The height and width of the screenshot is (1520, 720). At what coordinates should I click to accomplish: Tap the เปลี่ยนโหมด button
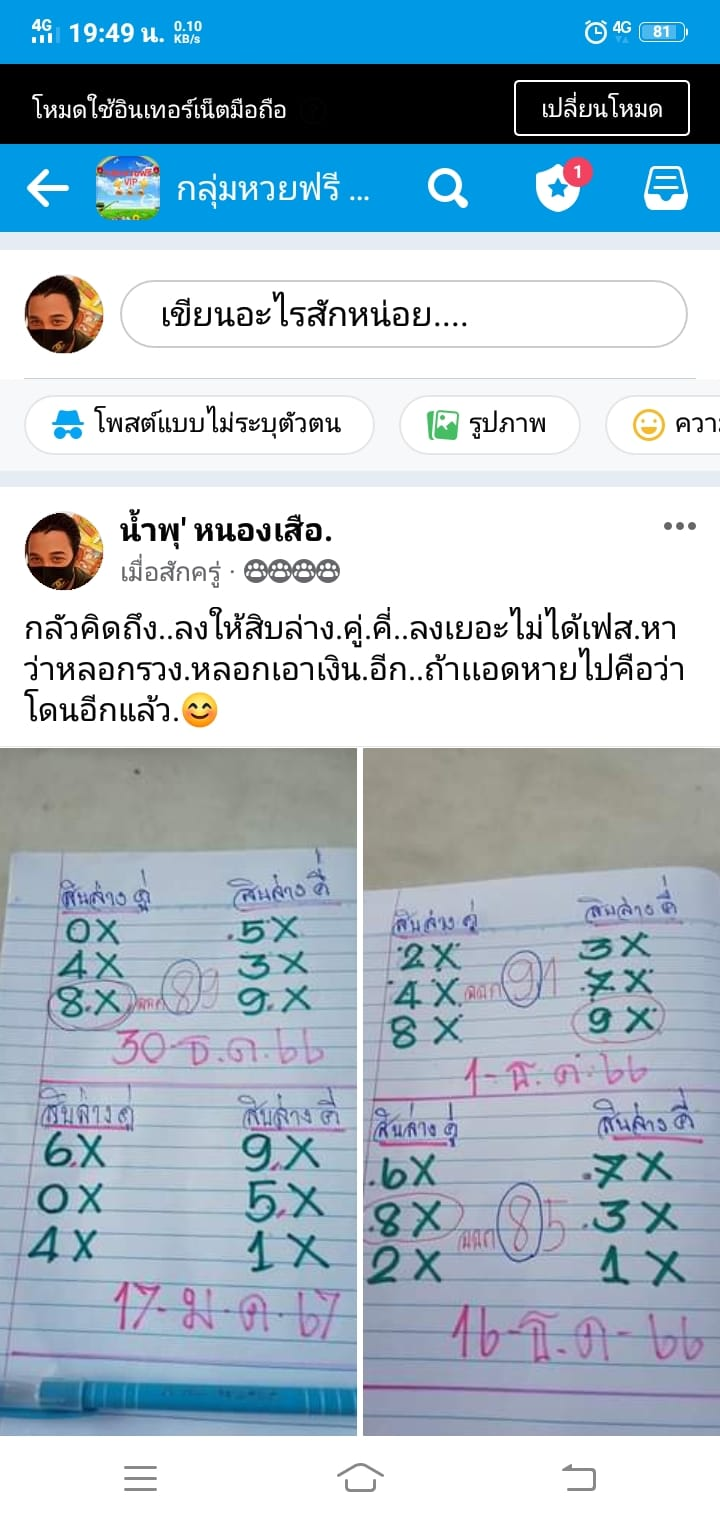[602, 108]
